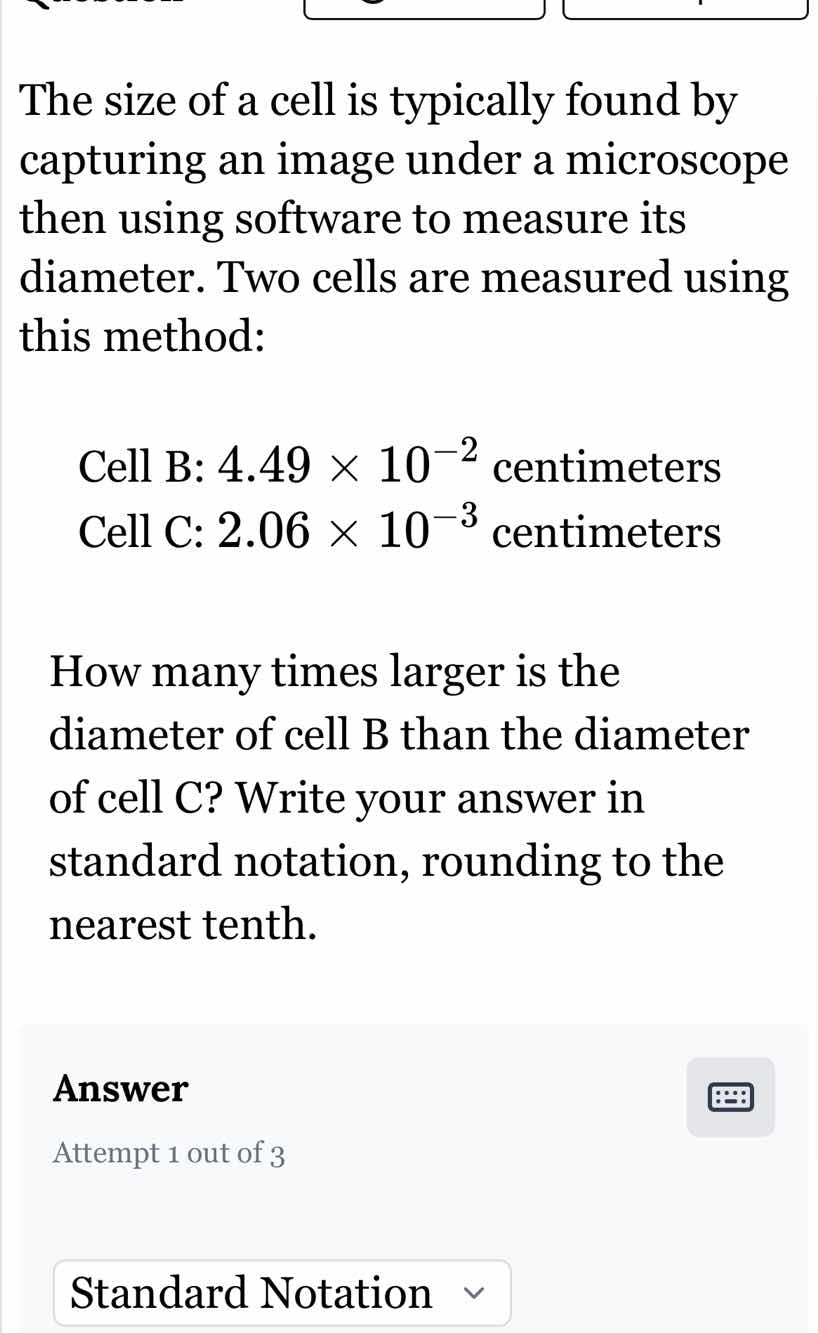This screenshot has width=818, height=1333.
Task: Click the chevron on Standard Notation
Action: (477, 1292)
